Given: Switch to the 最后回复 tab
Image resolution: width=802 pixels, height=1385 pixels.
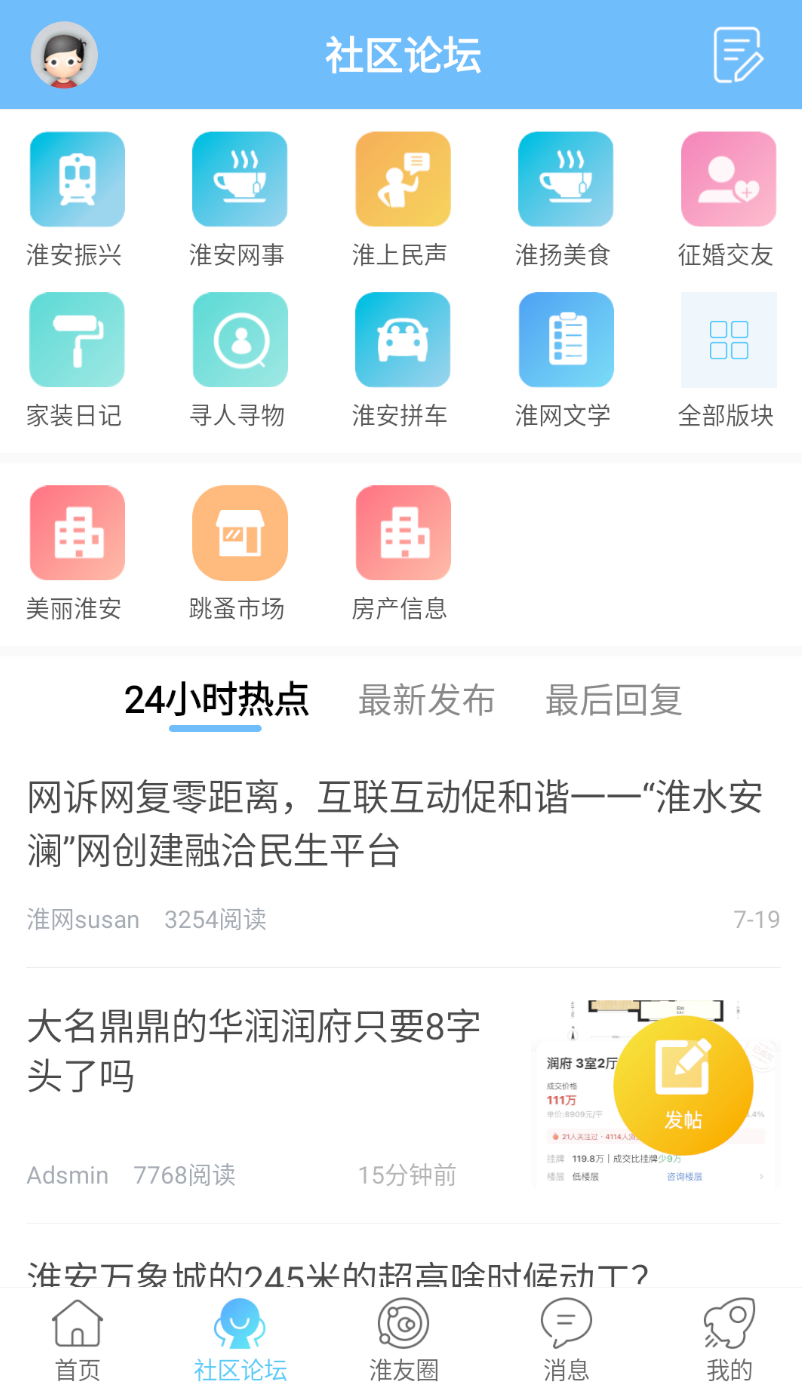Looking at the screenshot, I should coord(613,700).
